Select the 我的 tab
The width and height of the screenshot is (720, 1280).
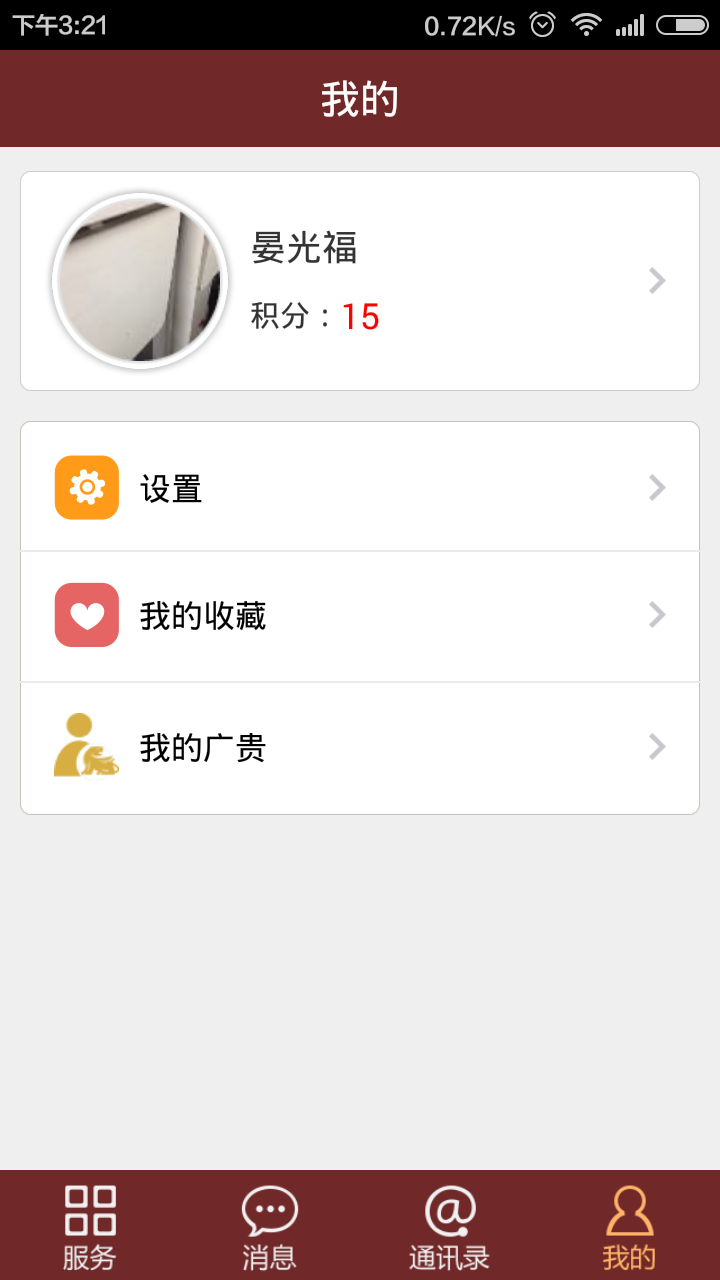click(629, 1226)
